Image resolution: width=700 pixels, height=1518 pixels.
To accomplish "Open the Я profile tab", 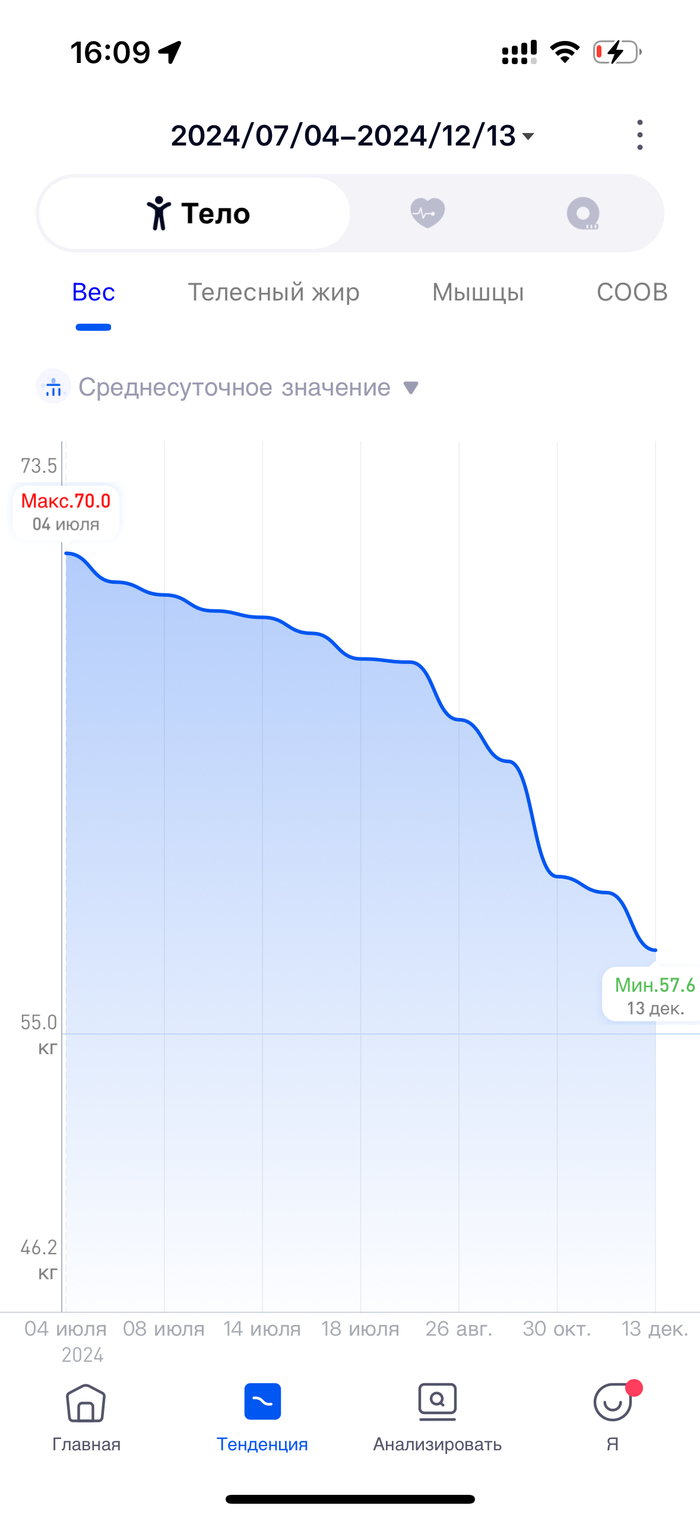I will [x=612, y=1417].
